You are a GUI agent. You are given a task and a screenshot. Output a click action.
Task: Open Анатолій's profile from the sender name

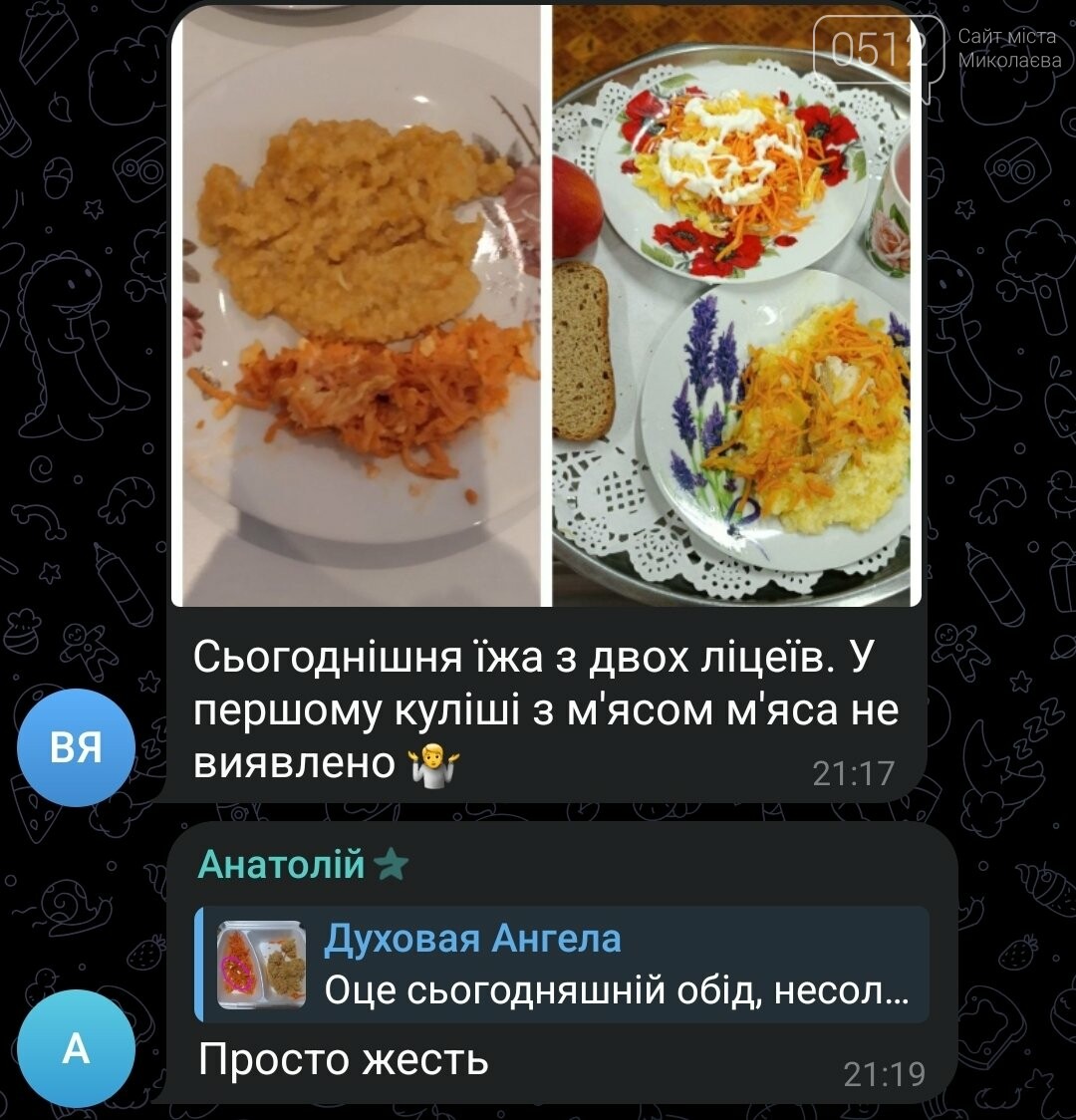pos(282,865)
